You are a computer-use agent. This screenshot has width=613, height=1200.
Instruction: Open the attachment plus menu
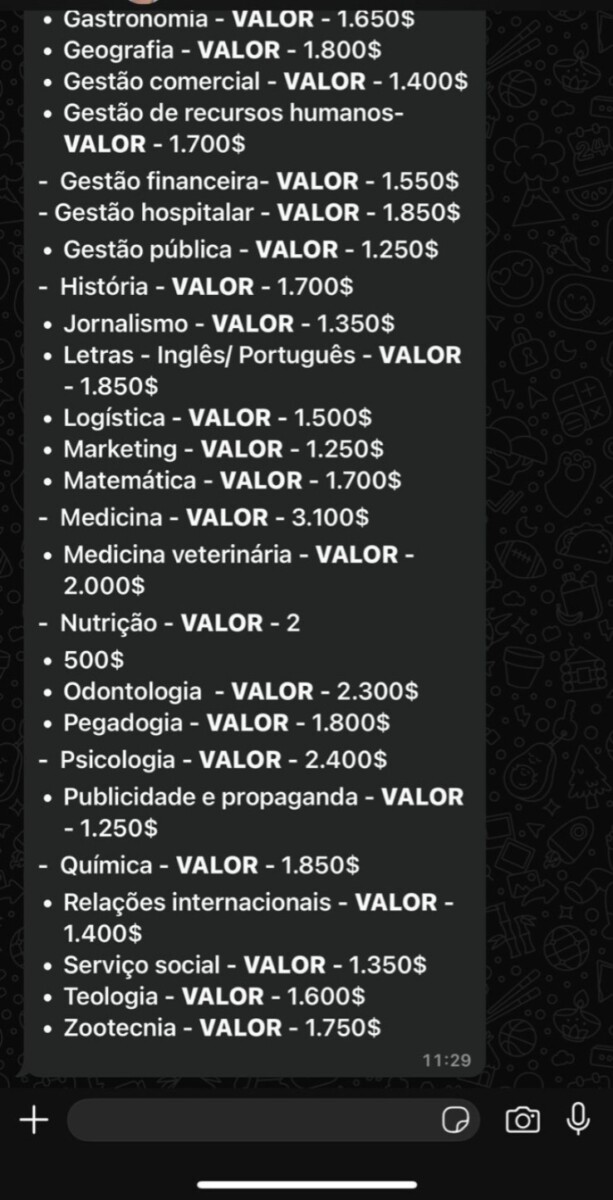34,1120
